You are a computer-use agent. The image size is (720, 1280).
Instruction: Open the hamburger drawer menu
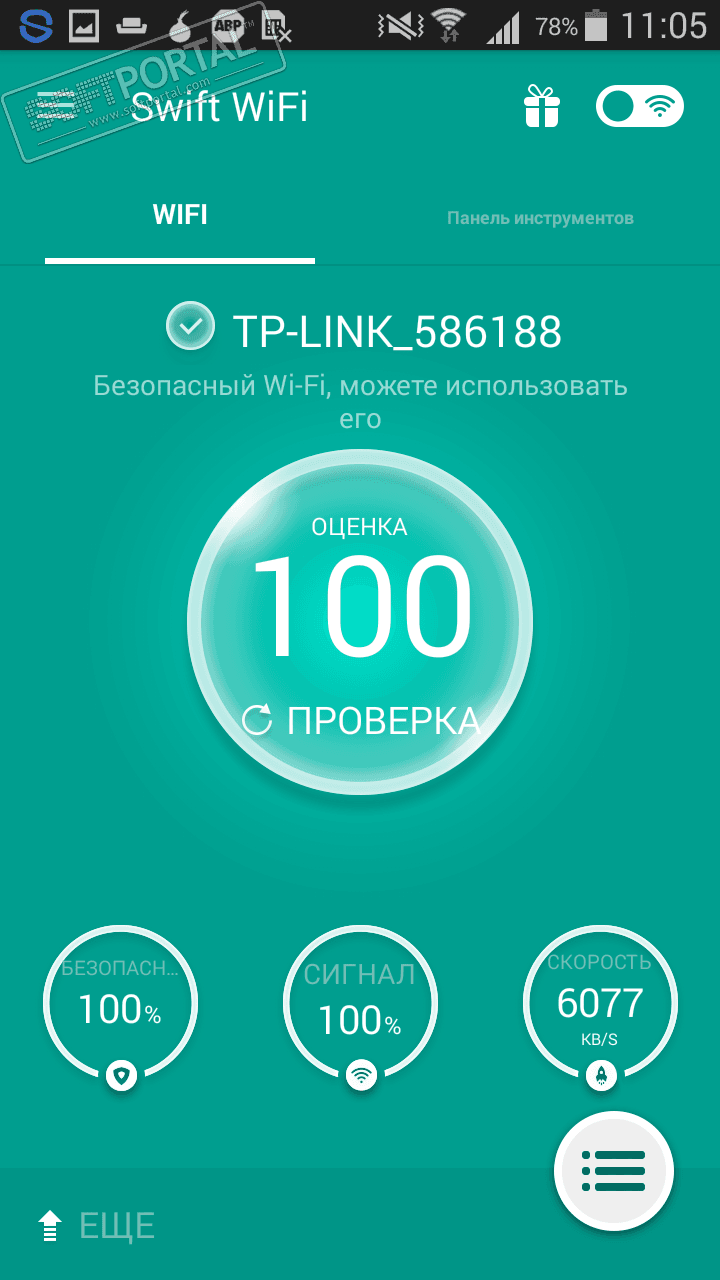pos(56,107)
